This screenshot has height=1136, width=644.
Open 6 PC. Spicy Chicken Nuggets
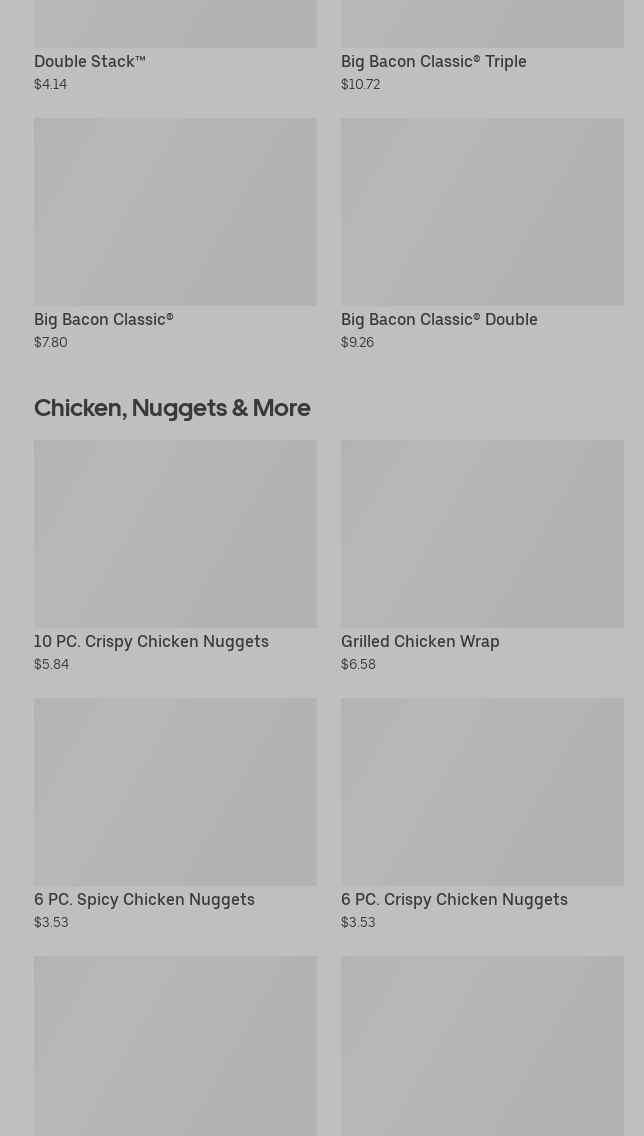coord(175,814)
